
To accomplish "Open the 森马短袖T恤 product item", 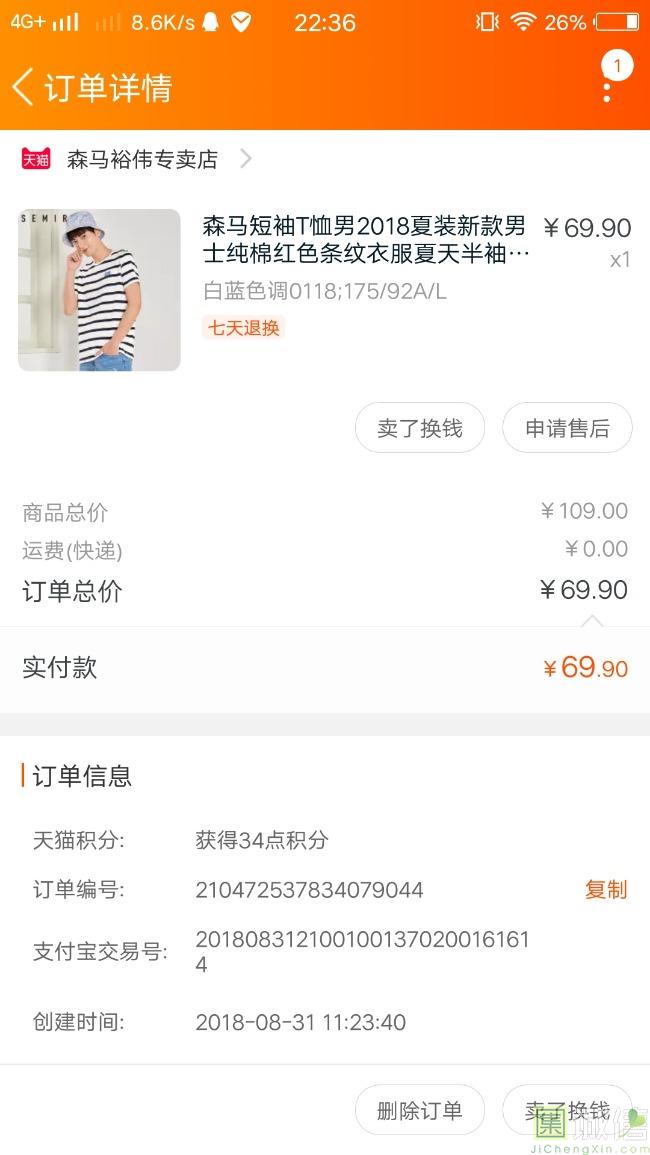I will 325,289.
